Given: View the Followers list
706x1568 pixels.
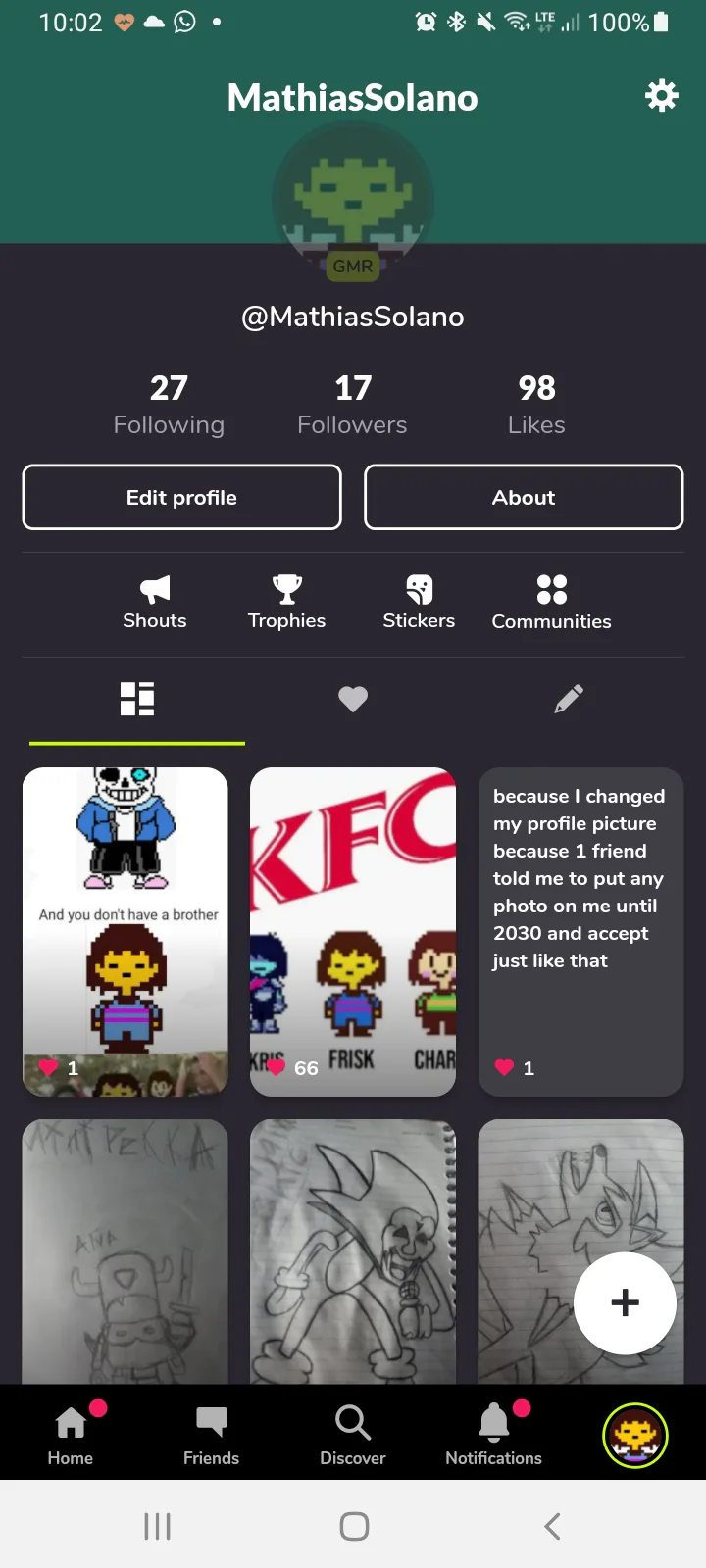Looking at the screenshot, I should coord(352,404).
